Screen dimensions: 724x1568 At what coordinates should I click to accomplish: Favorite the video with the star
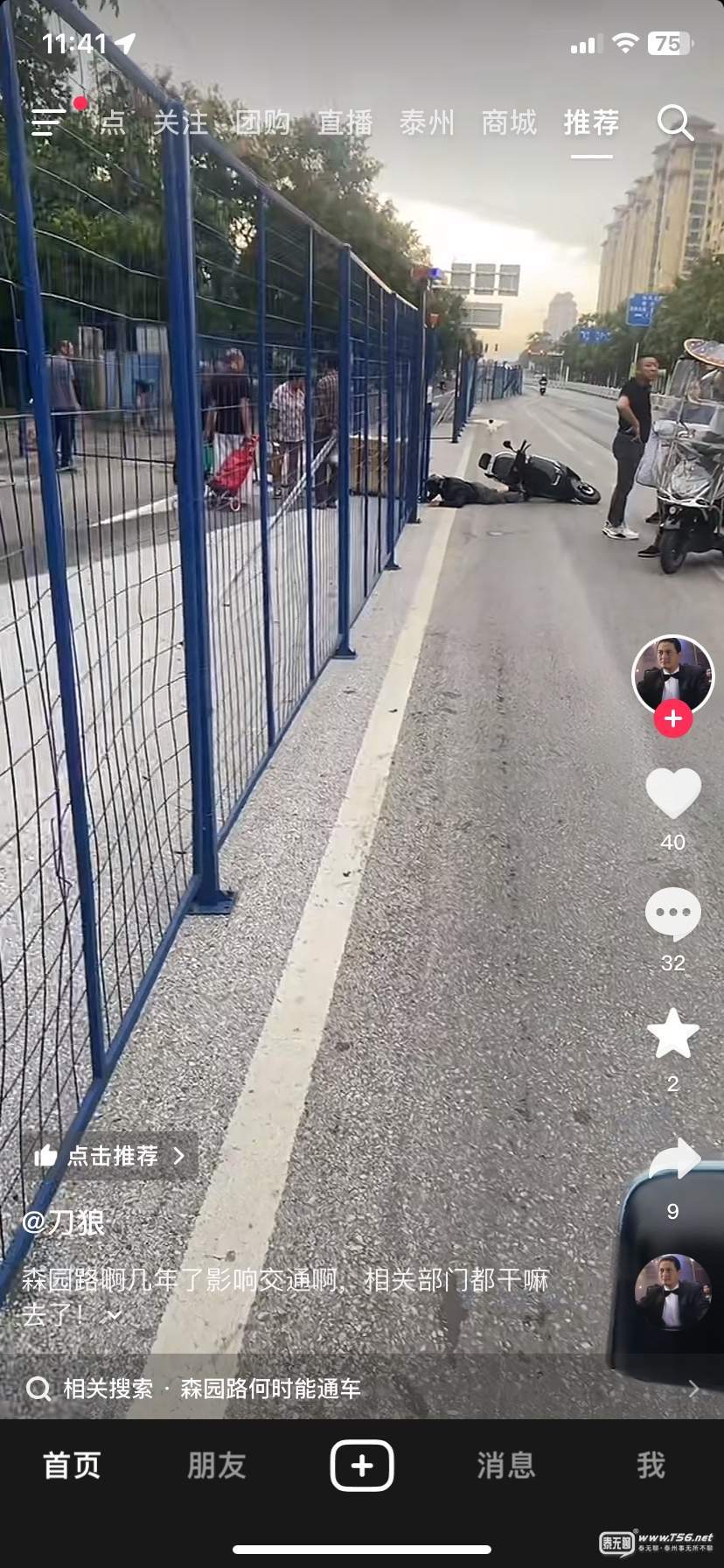pyautogui.click(x=672, y=1034)
